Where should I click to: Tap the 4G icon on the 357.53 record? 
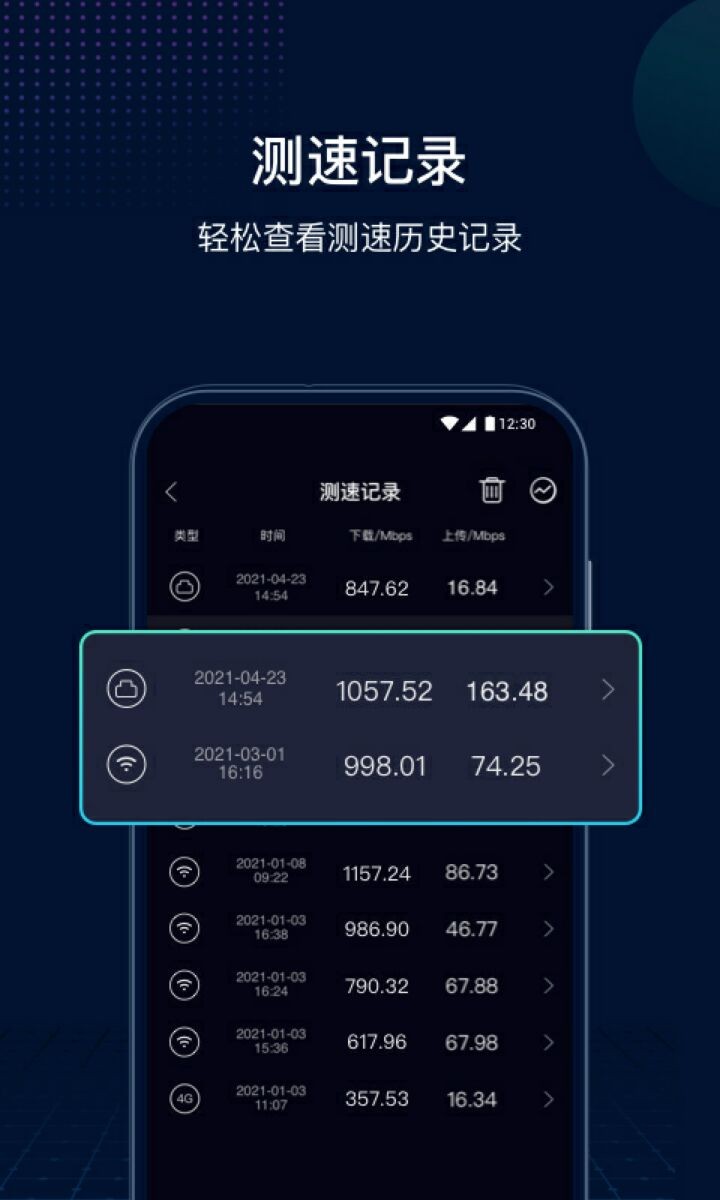185,1097
